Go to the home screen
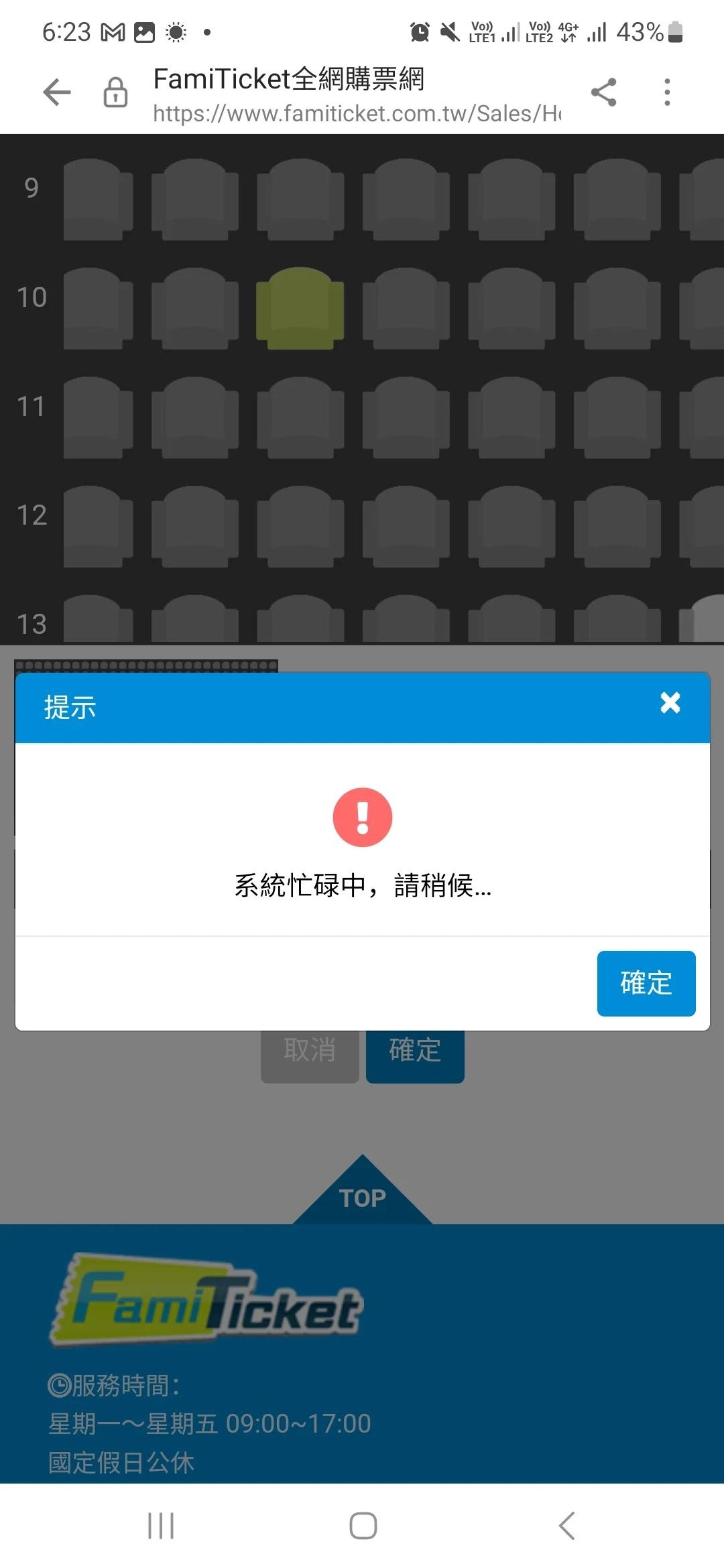The height and width of the screenshot is (1568, 724). click(363, 1526)
